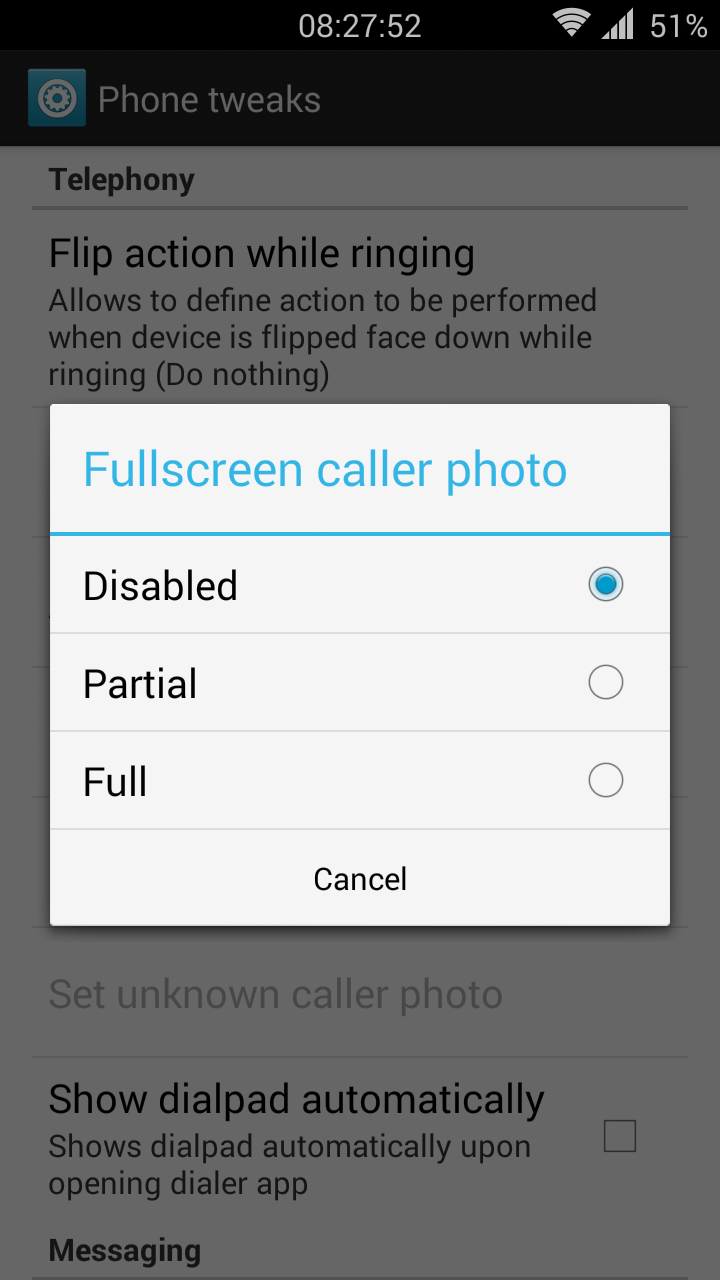
Task: Select the Disabled option
Action: click(x=359, y=585)
